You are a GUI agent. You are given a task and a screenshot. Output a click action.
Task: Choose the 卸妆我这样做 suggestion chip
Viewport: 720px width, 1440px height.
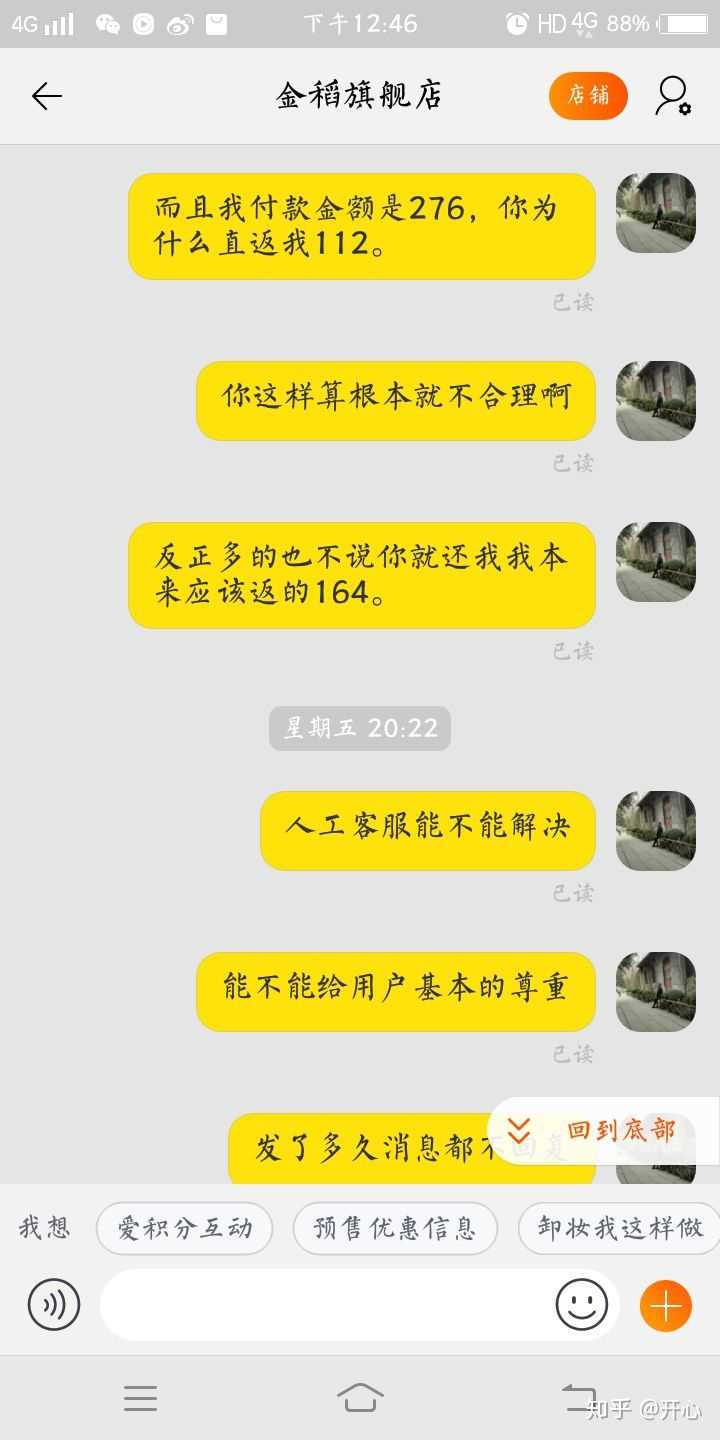[620, 1228]
